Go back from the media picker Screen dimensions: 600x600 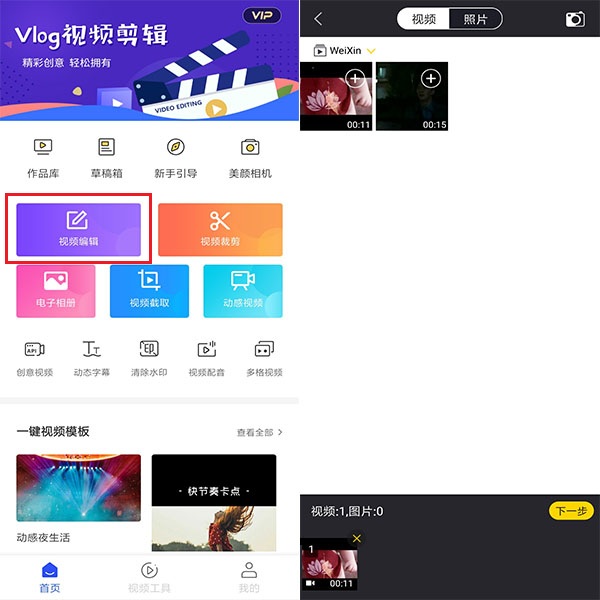point(318,19)
